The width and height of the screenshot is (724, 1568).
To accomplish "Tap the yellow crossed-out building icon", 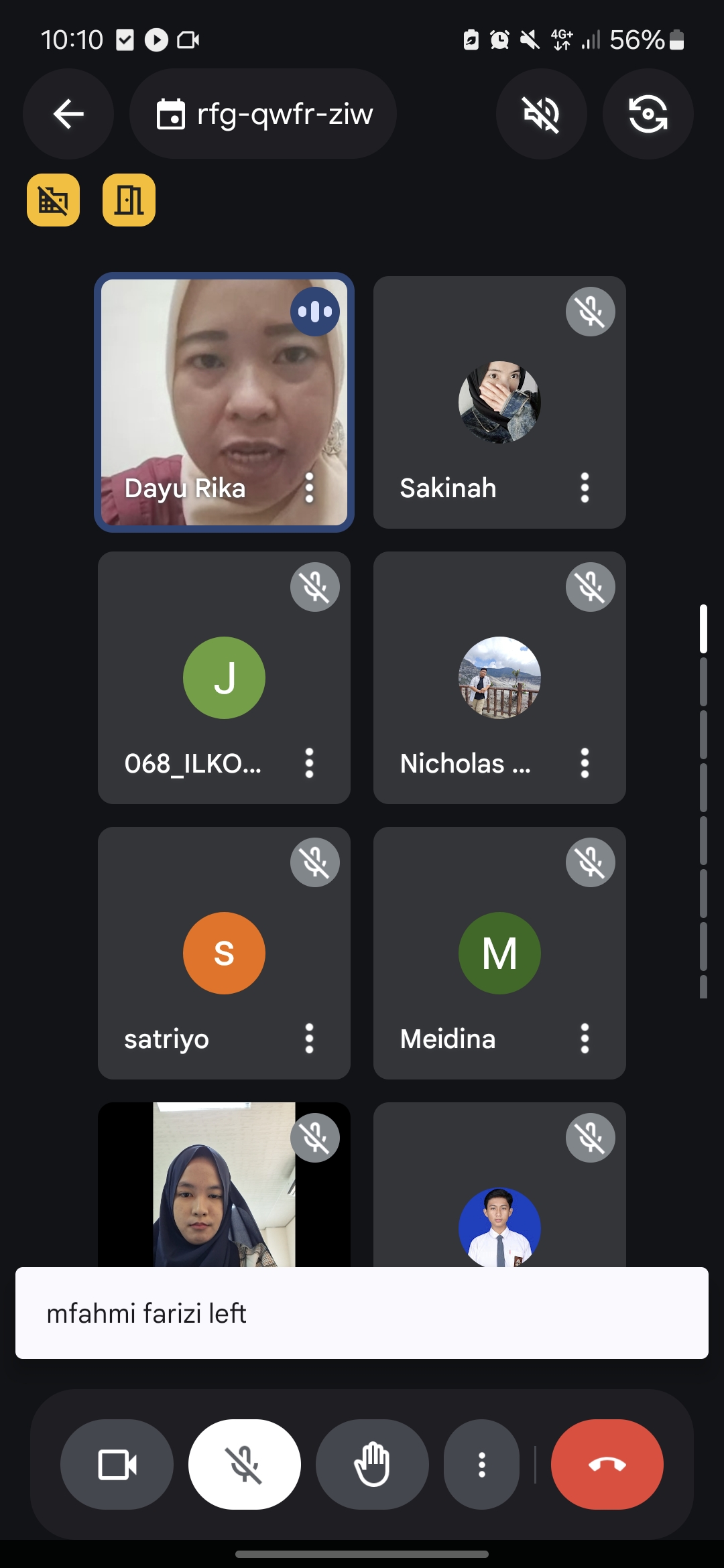I will [x=53, y=200].
